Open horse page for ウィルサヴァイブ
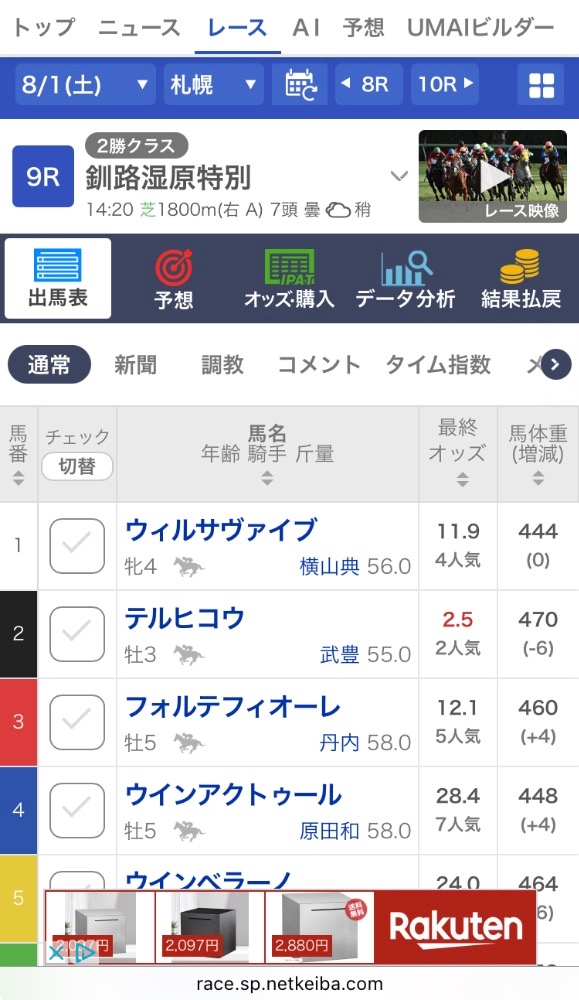Image resolution: width=579 pixels, height=1000 pixels. (221, 531)
